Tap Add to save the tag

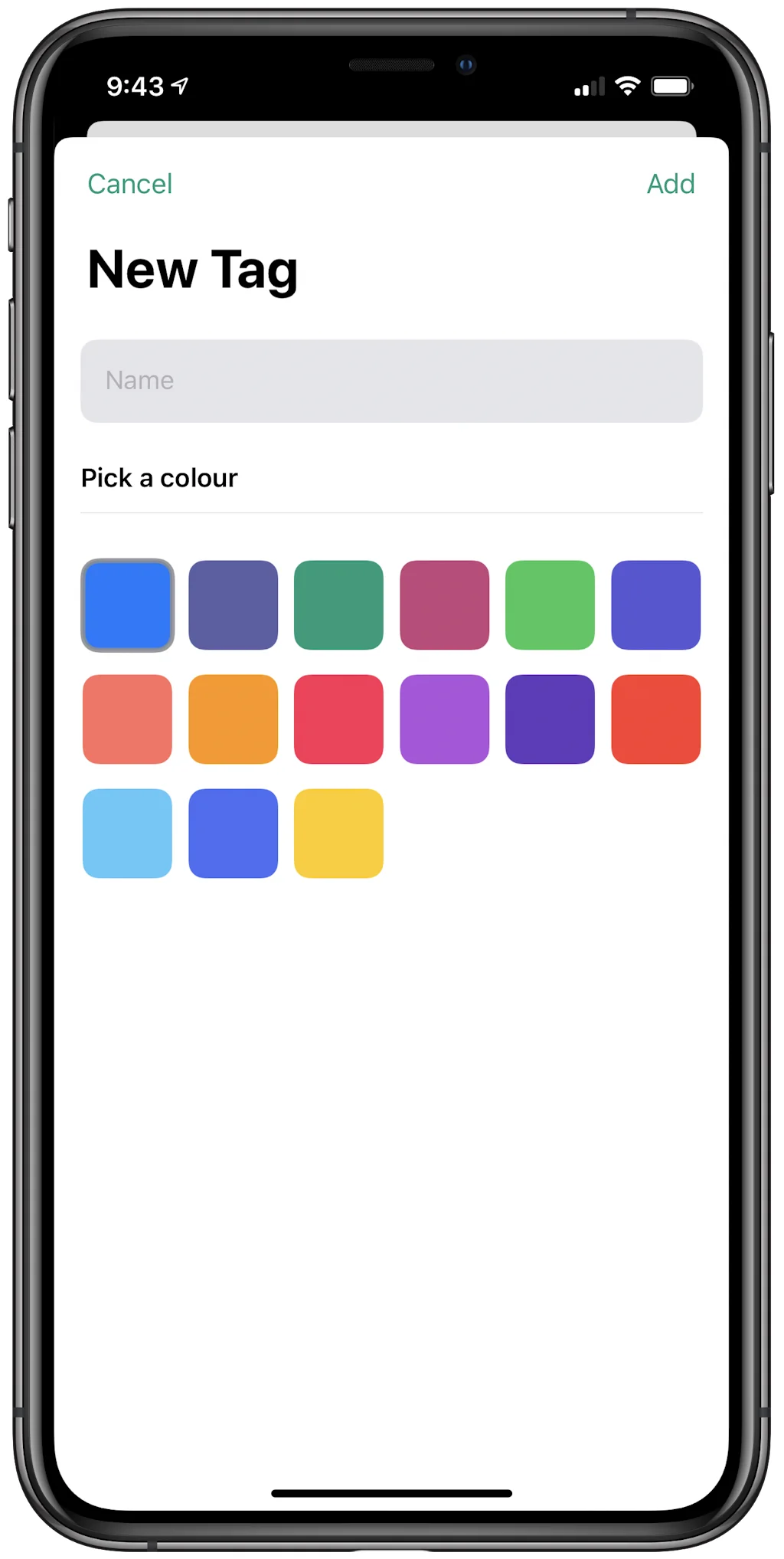(670, 184)
